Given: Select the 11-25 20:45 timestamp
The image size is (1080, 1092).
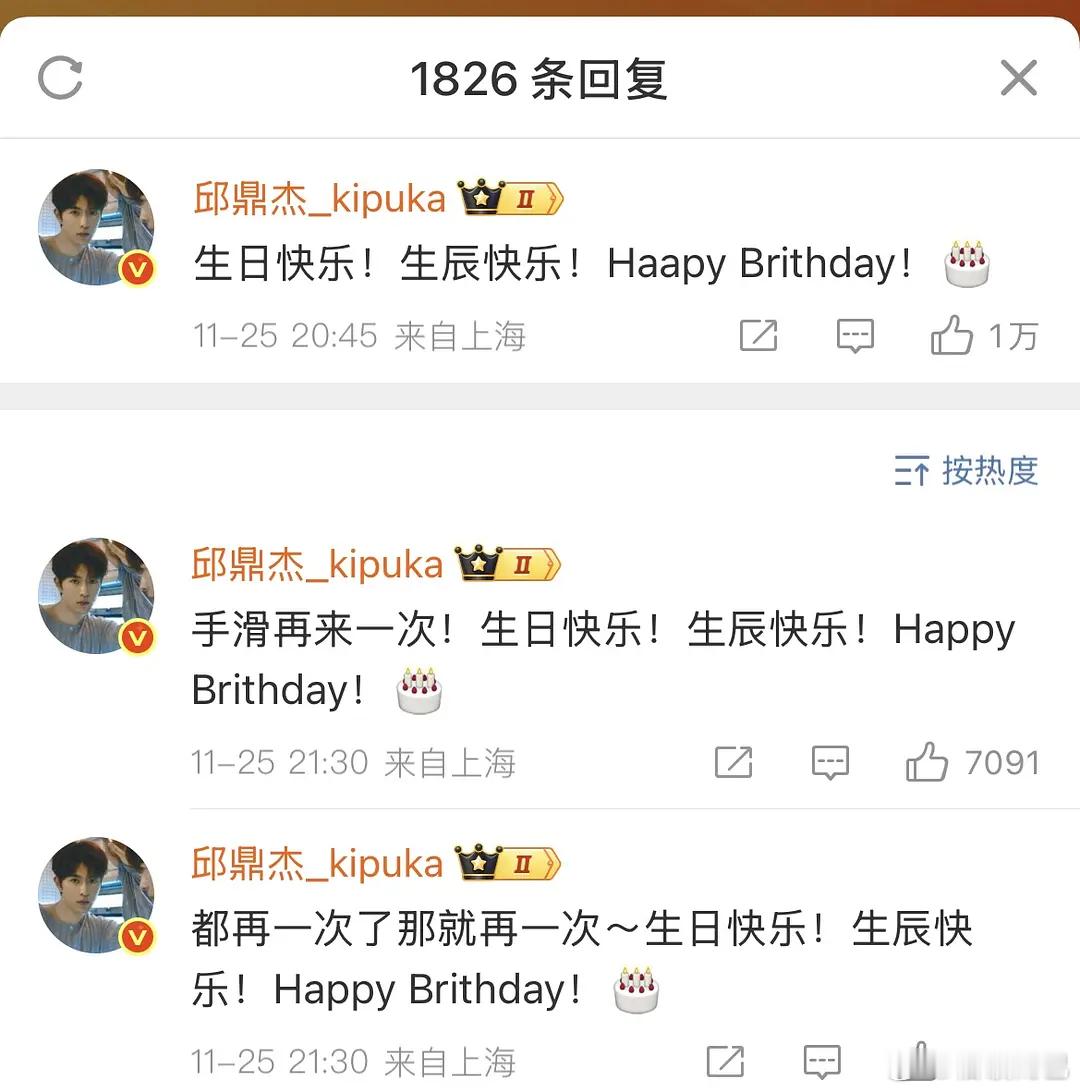Looking at the screenshot, I should 282,337.
